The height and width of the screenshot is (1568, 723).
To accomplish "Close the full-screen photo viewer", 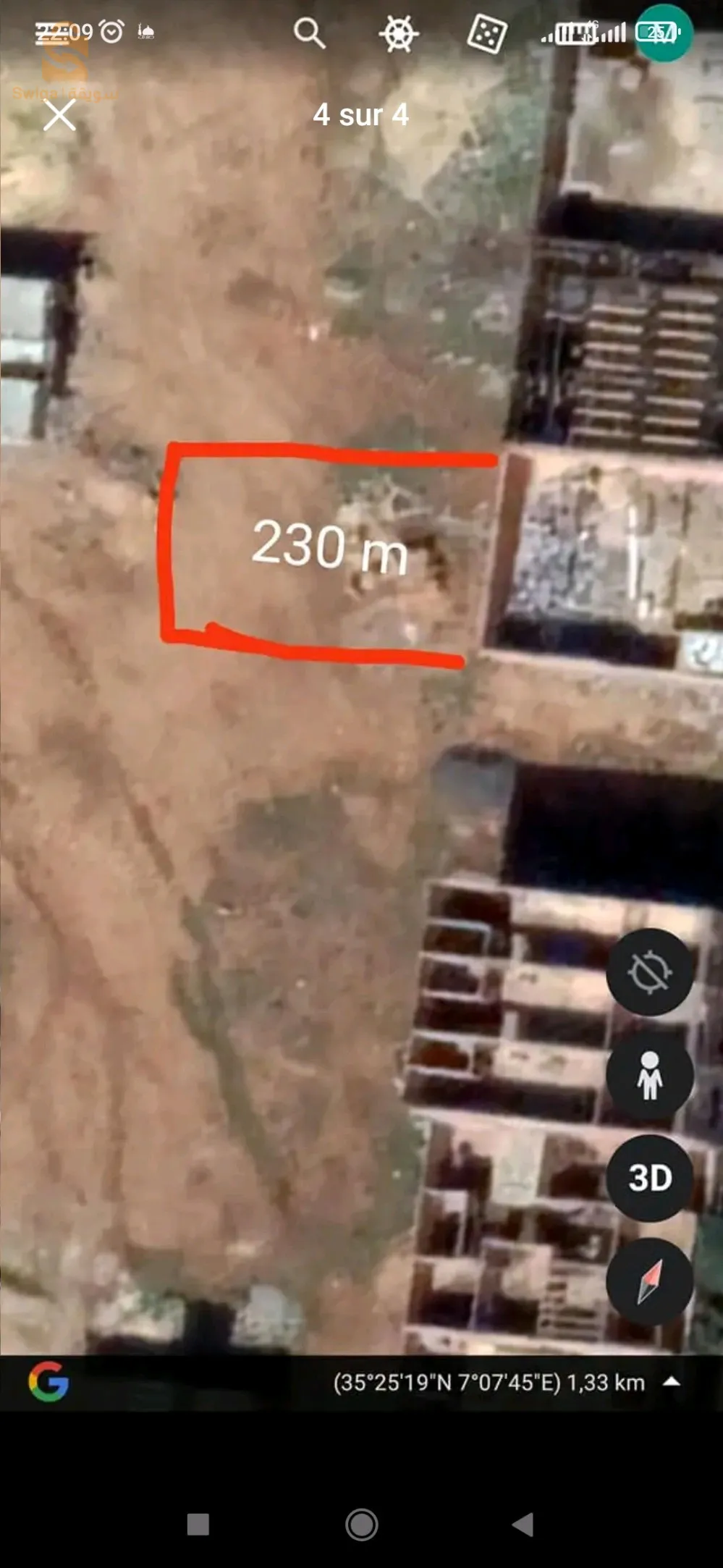I will pyautogui.click(x=59, y=115).
